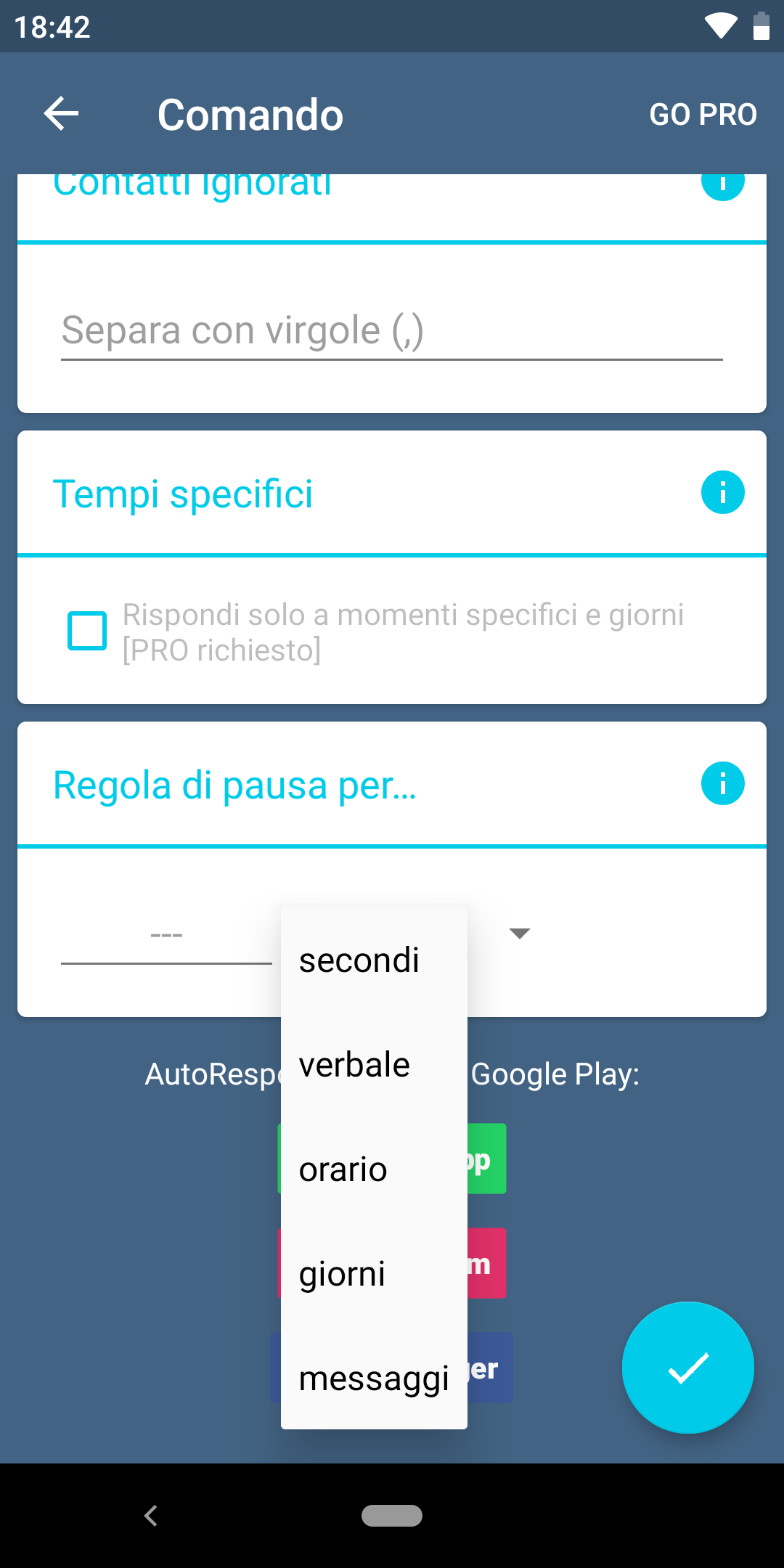This screenshot has height=1568, width=784.
Task: Tap the system back button in navigation bar
Action: pos(151,1516)
